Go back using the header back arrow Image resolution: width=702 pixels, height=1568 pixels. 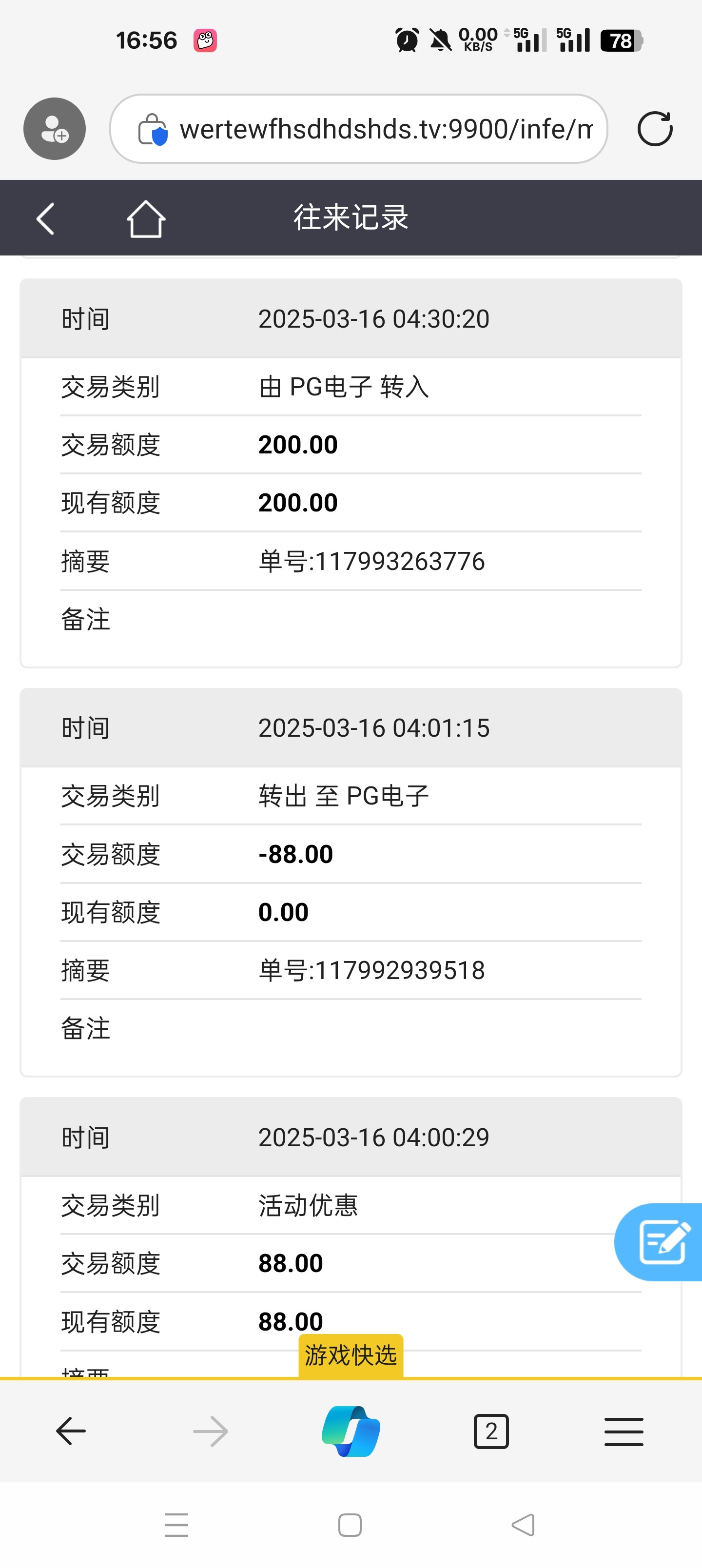[x=46, y=218]
